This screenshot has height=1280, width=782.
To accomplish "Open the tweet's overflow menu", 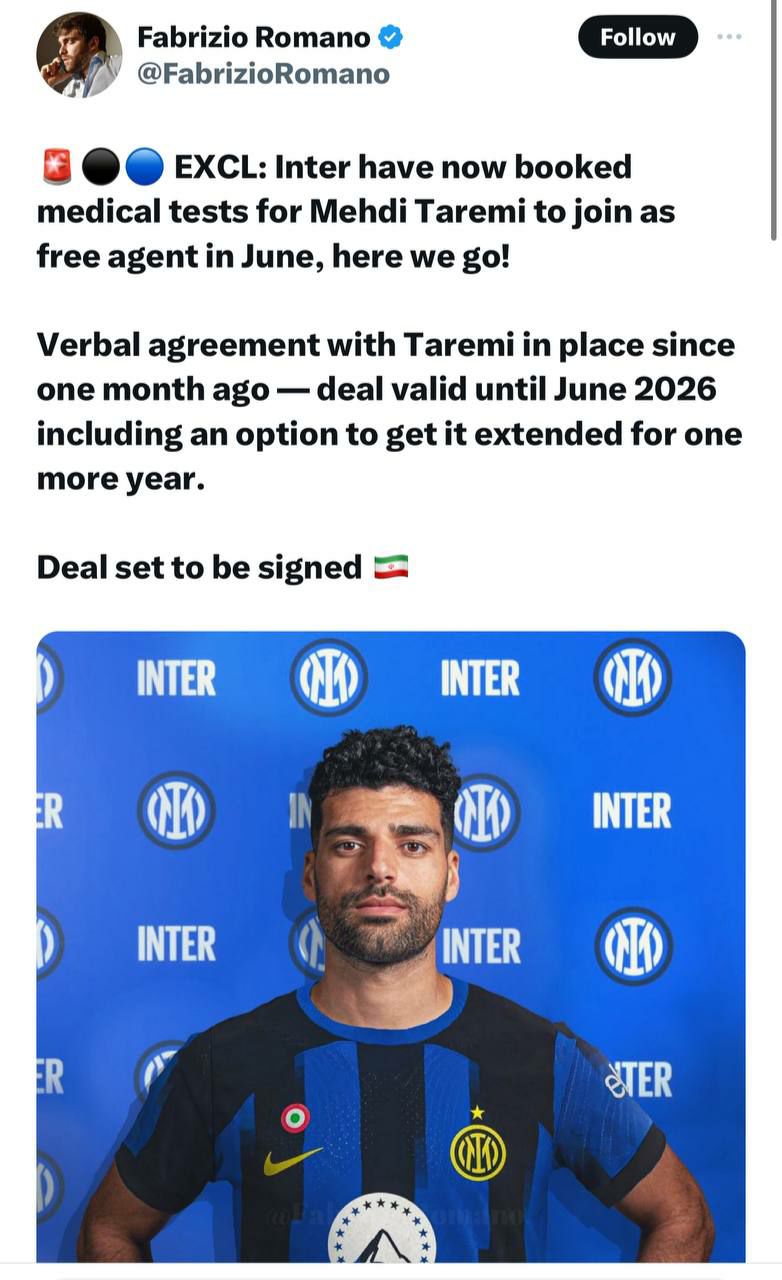I will (729, 37).
